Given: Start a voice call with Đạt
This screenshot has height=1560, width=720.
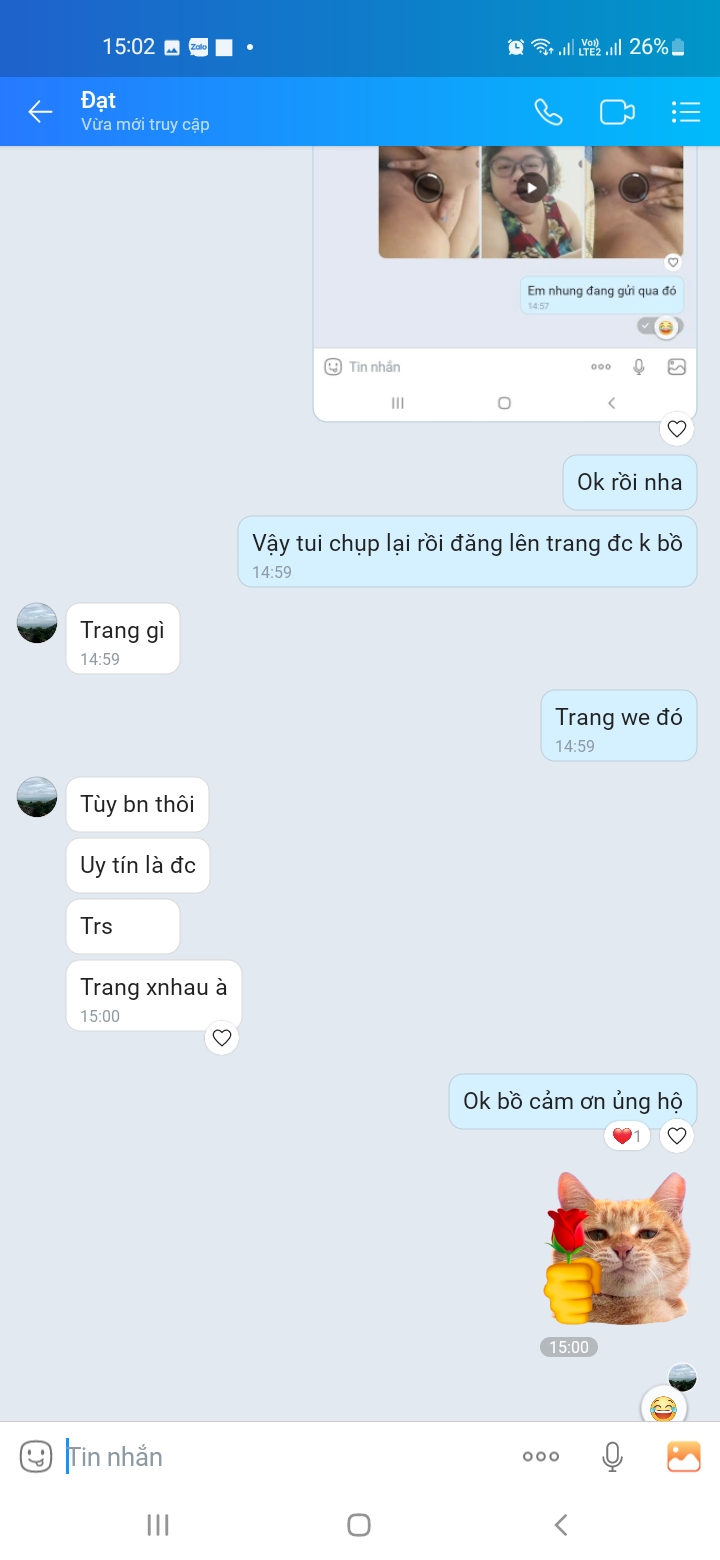Looking at the screenshot, I should click(x=548, y=112).
